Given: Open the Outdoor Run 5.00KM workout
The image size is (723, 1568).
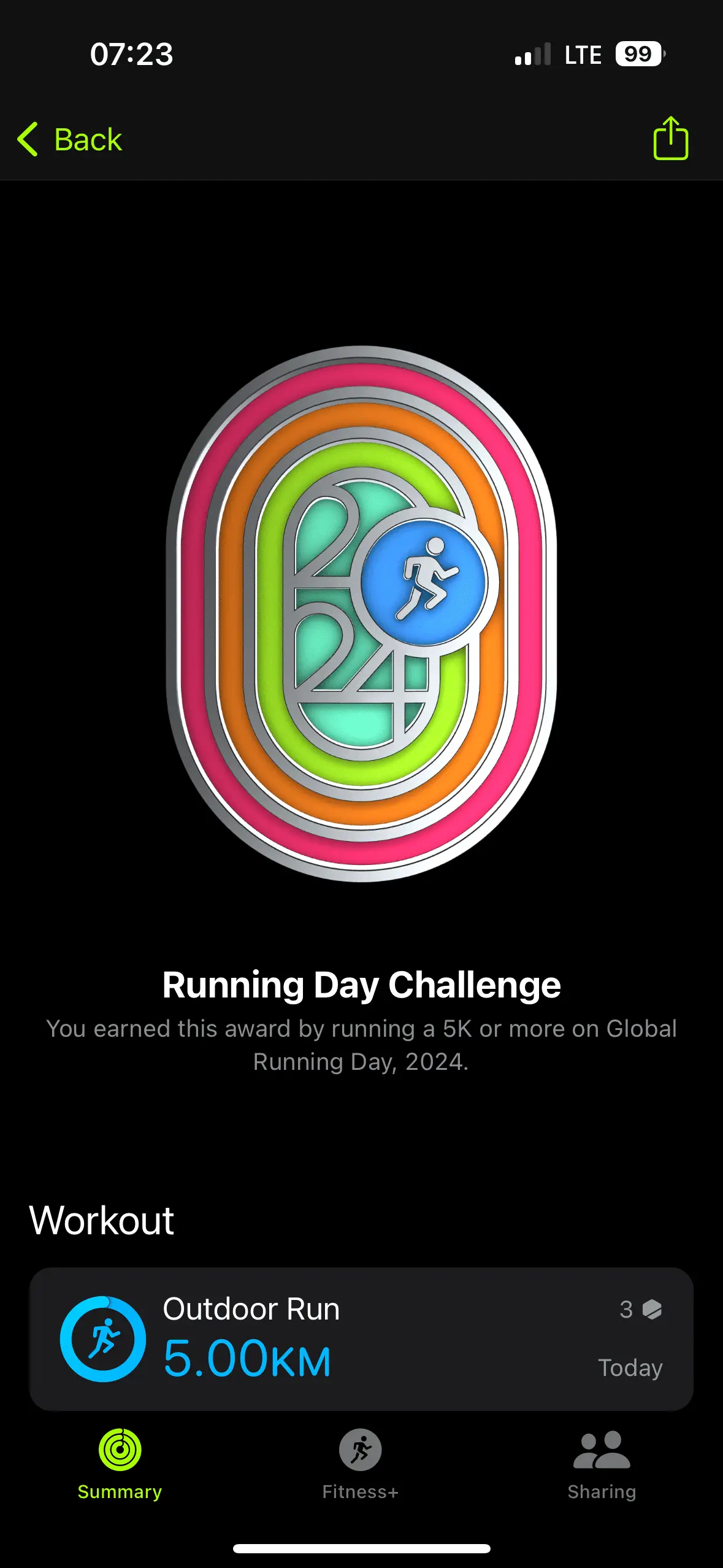Looking at the screenshot, I should point(361,1339).
